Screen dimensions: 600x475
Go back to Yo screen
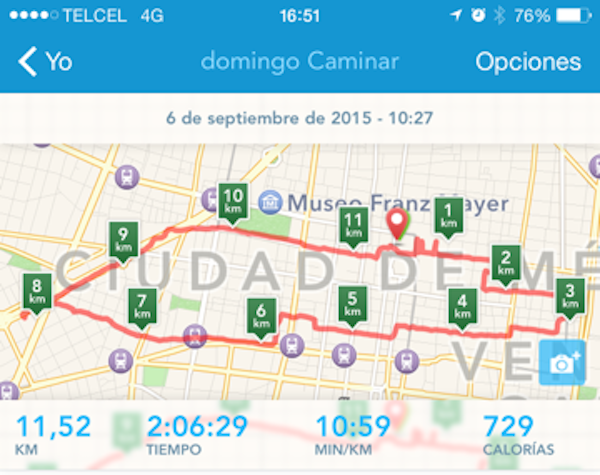click(44, 62)
